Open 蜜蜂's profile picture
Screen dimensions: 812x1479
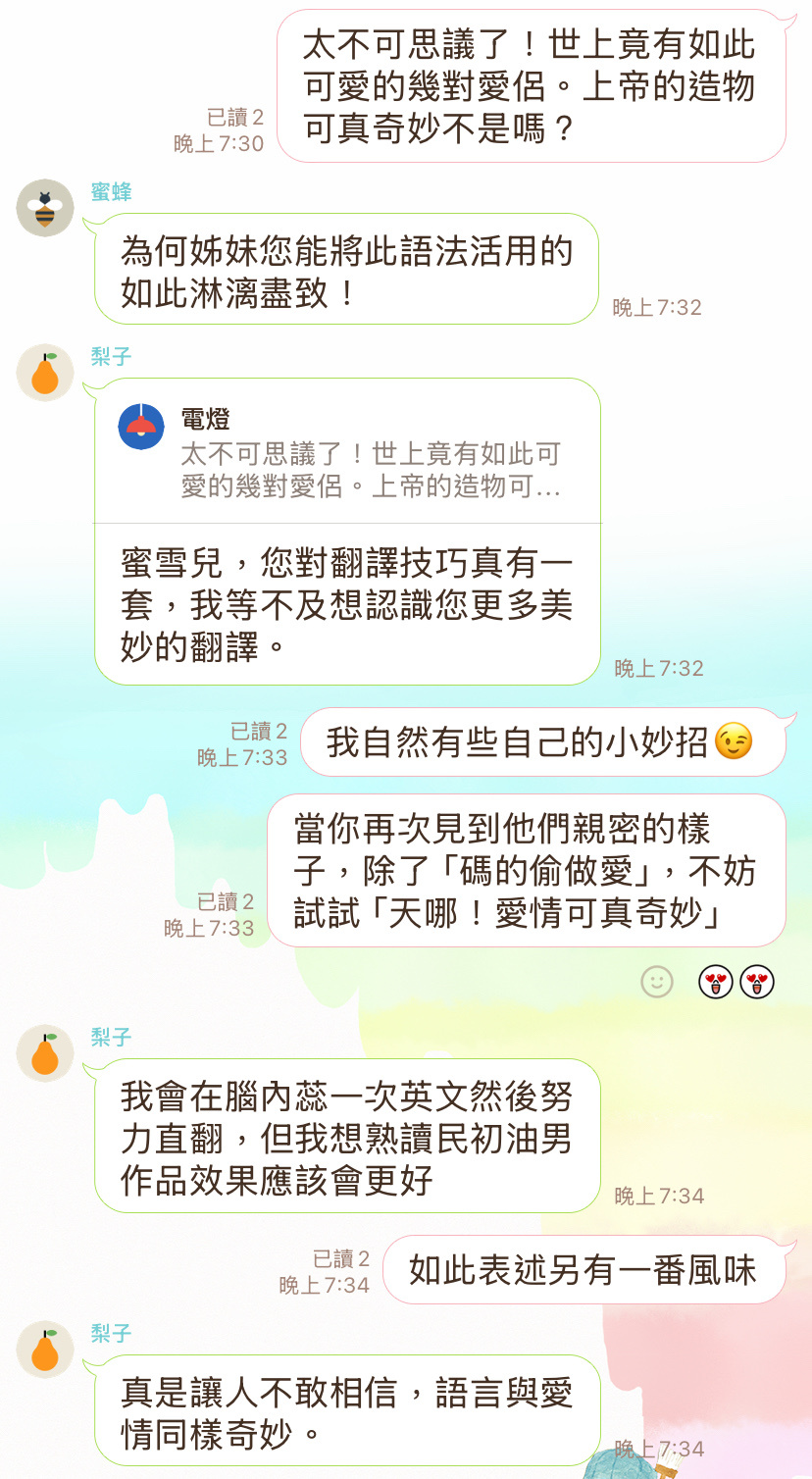(45, 208)
